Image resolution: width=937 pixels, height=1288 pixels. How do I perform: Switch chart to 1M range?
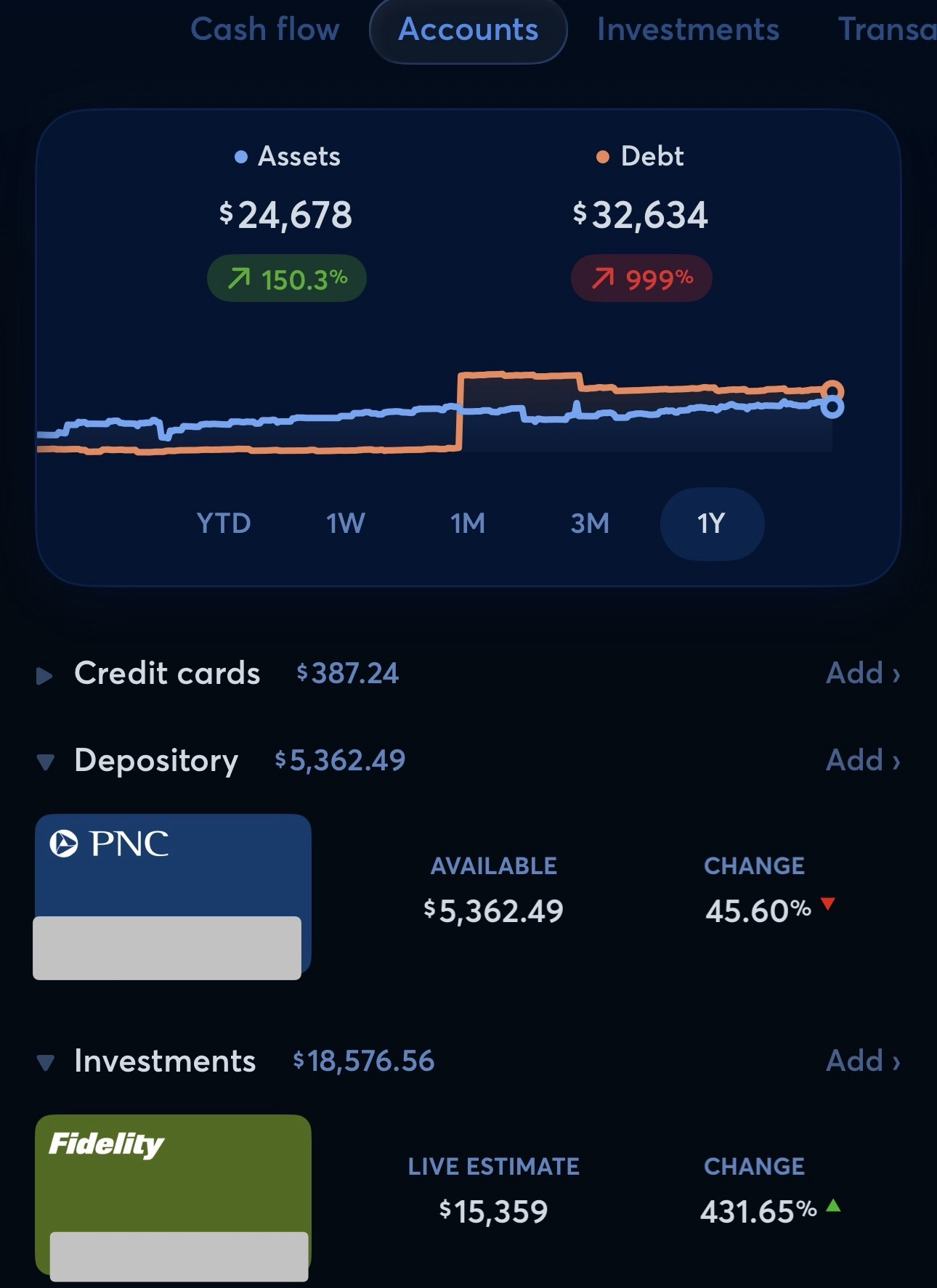468,523
